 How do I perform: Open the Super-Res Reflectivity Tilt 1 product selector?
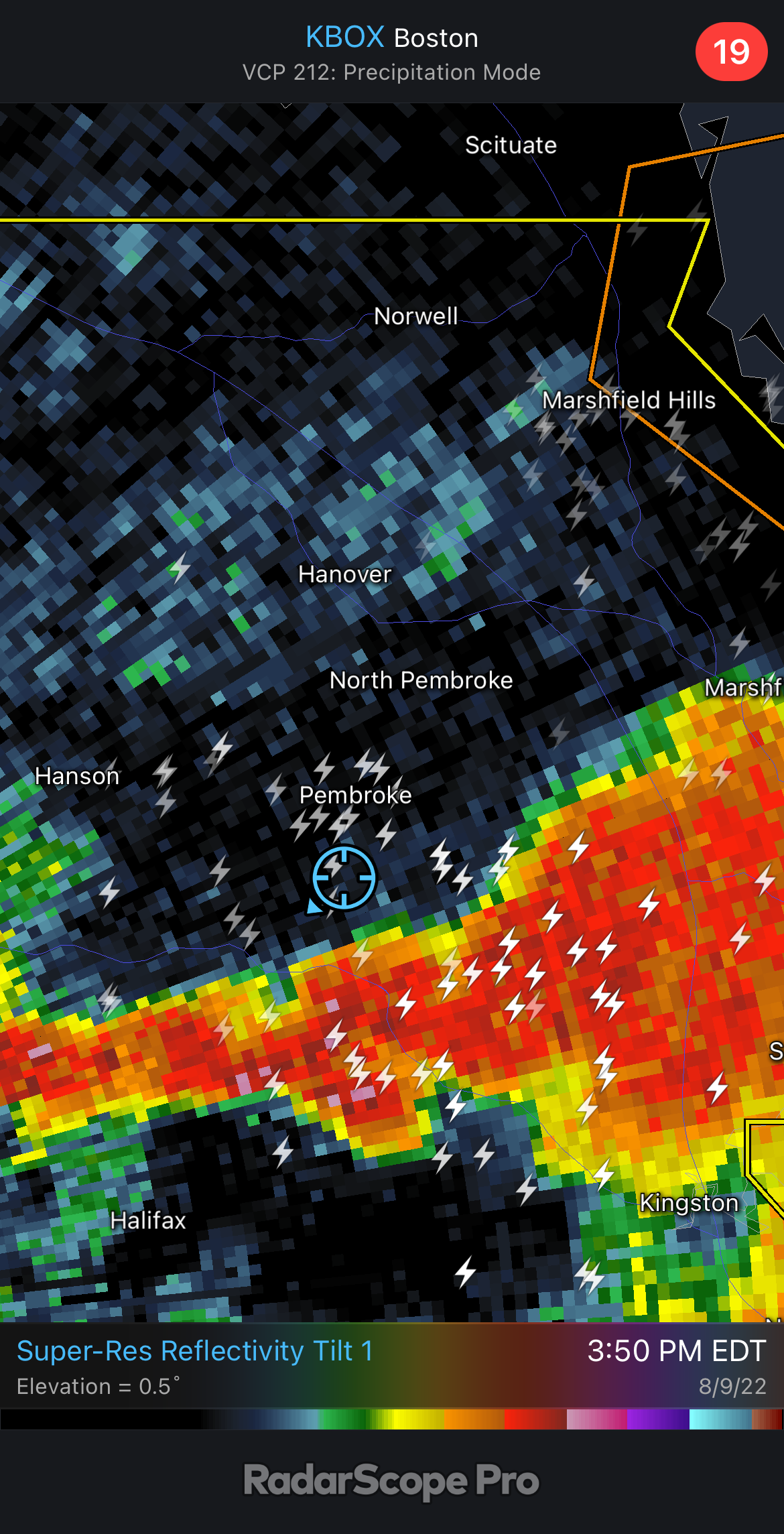click(194, 1350)
